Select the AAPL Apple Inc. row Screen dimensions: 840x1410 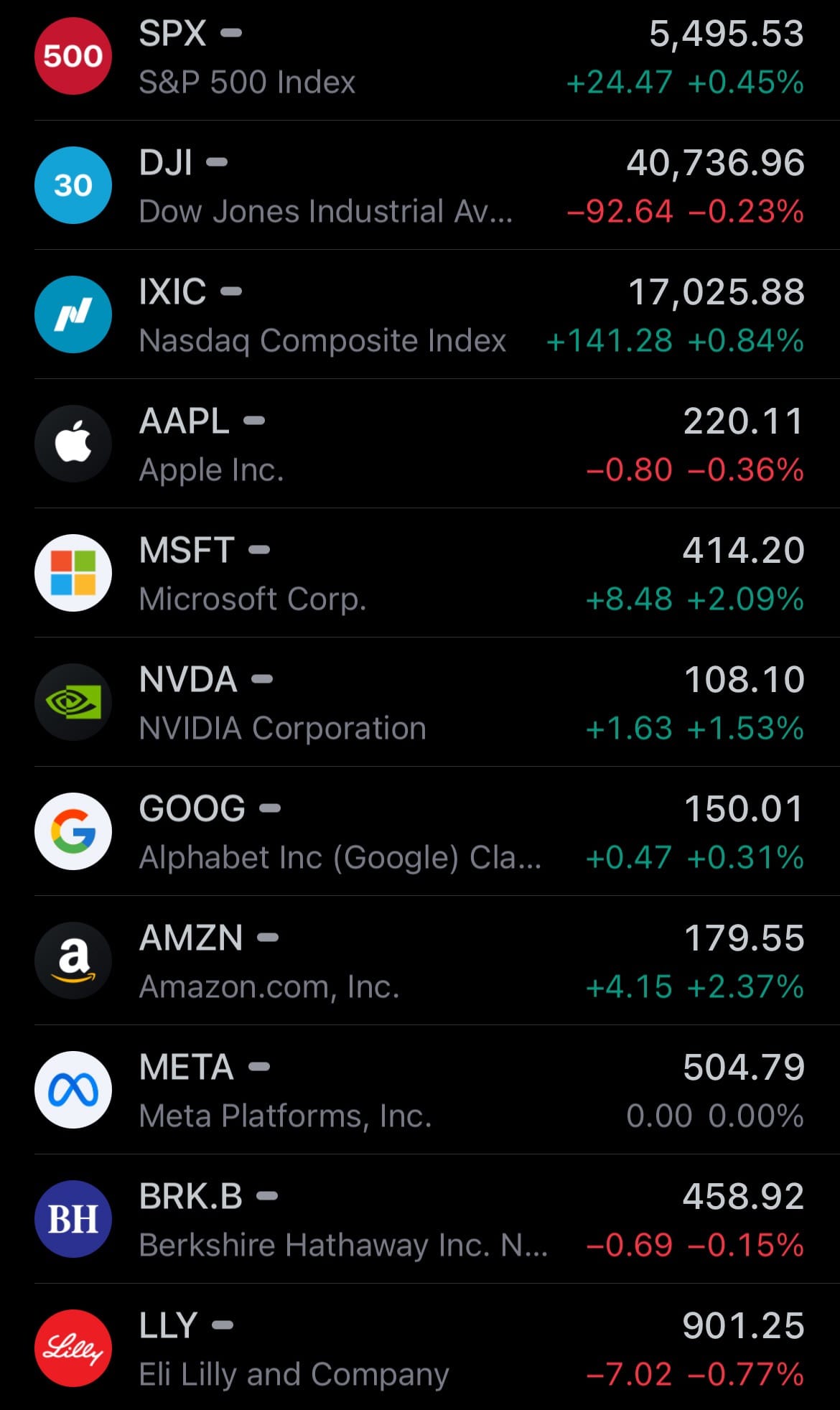click(x=420, y=444)
